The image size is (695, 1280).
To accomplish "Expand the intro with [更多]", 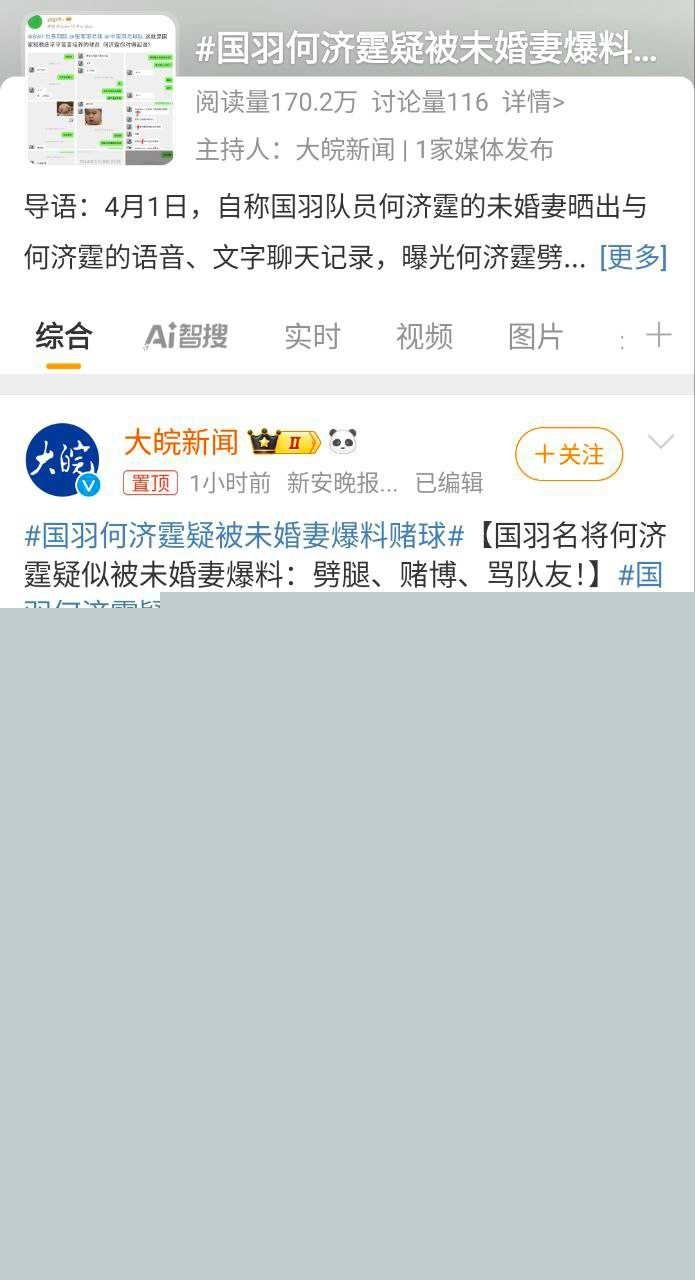I will click(x=633, y=257).
